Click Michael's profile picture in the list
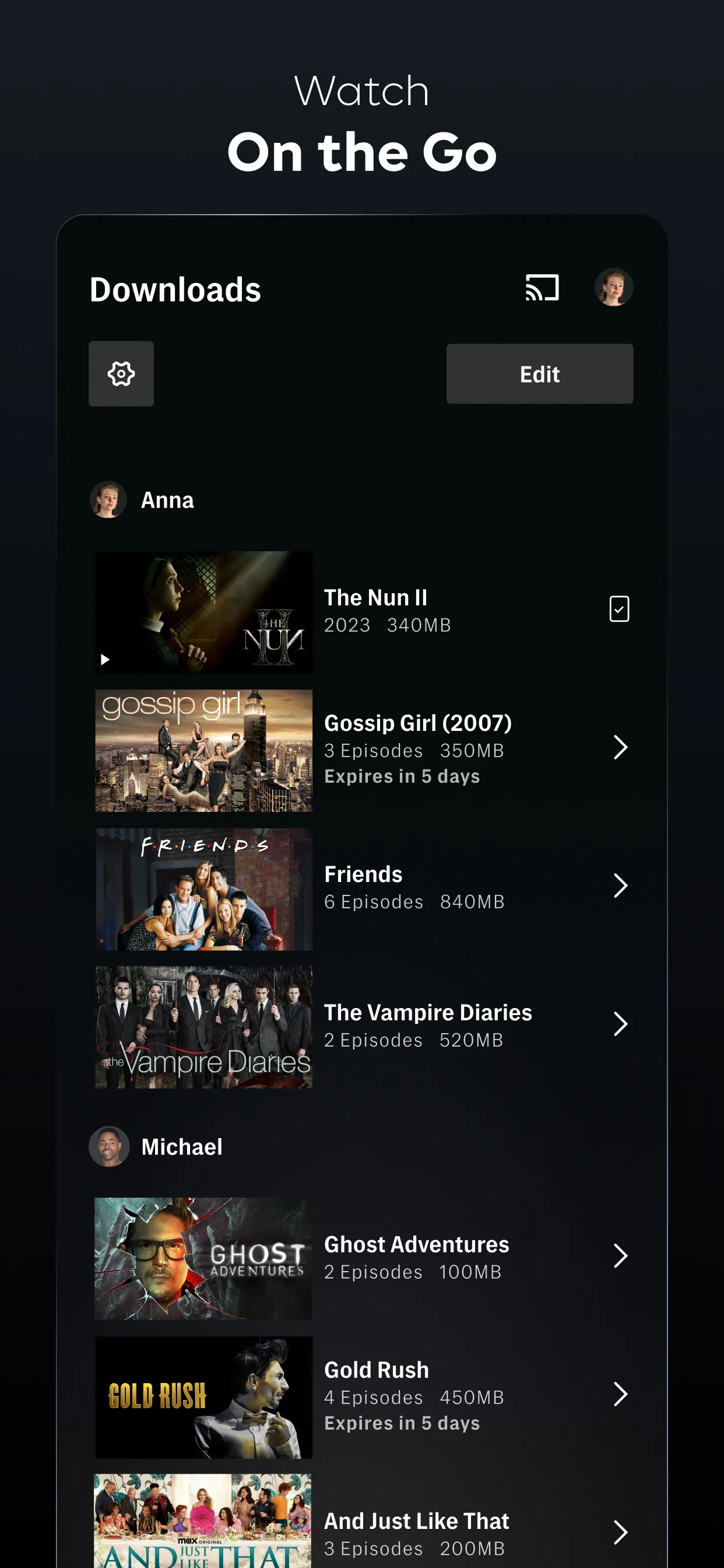Image resolution: width=724 pixels, height=1568 pixels. click(108, 1146)
